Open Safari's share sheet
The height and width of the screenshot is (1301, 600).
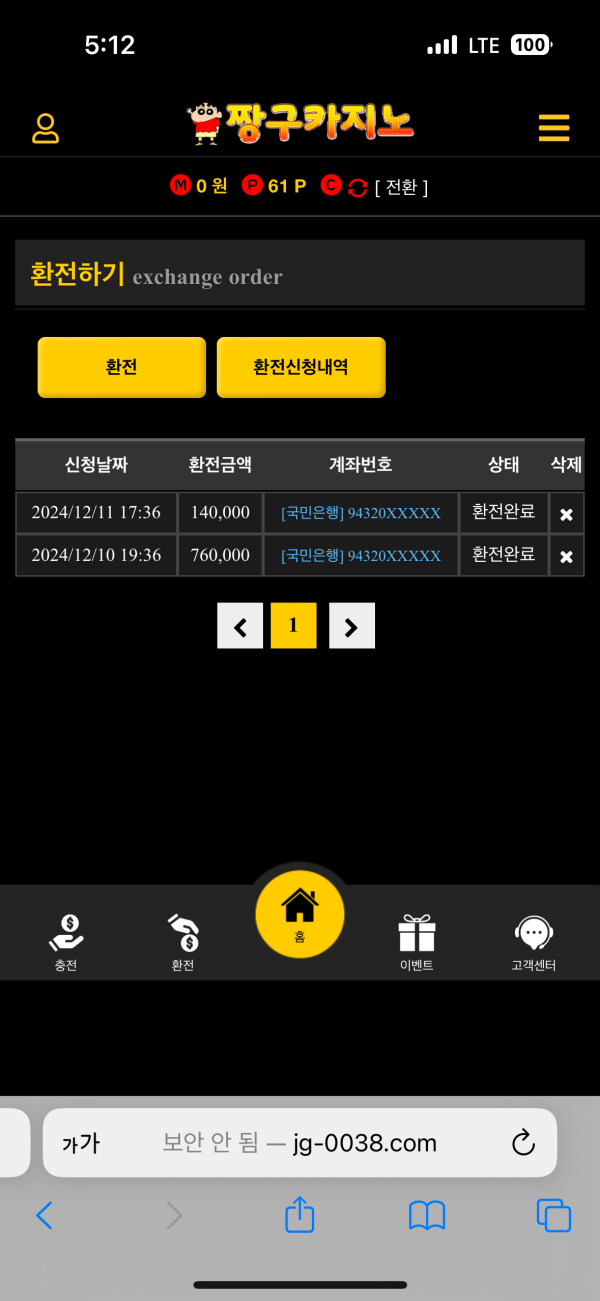(300, 1215)
